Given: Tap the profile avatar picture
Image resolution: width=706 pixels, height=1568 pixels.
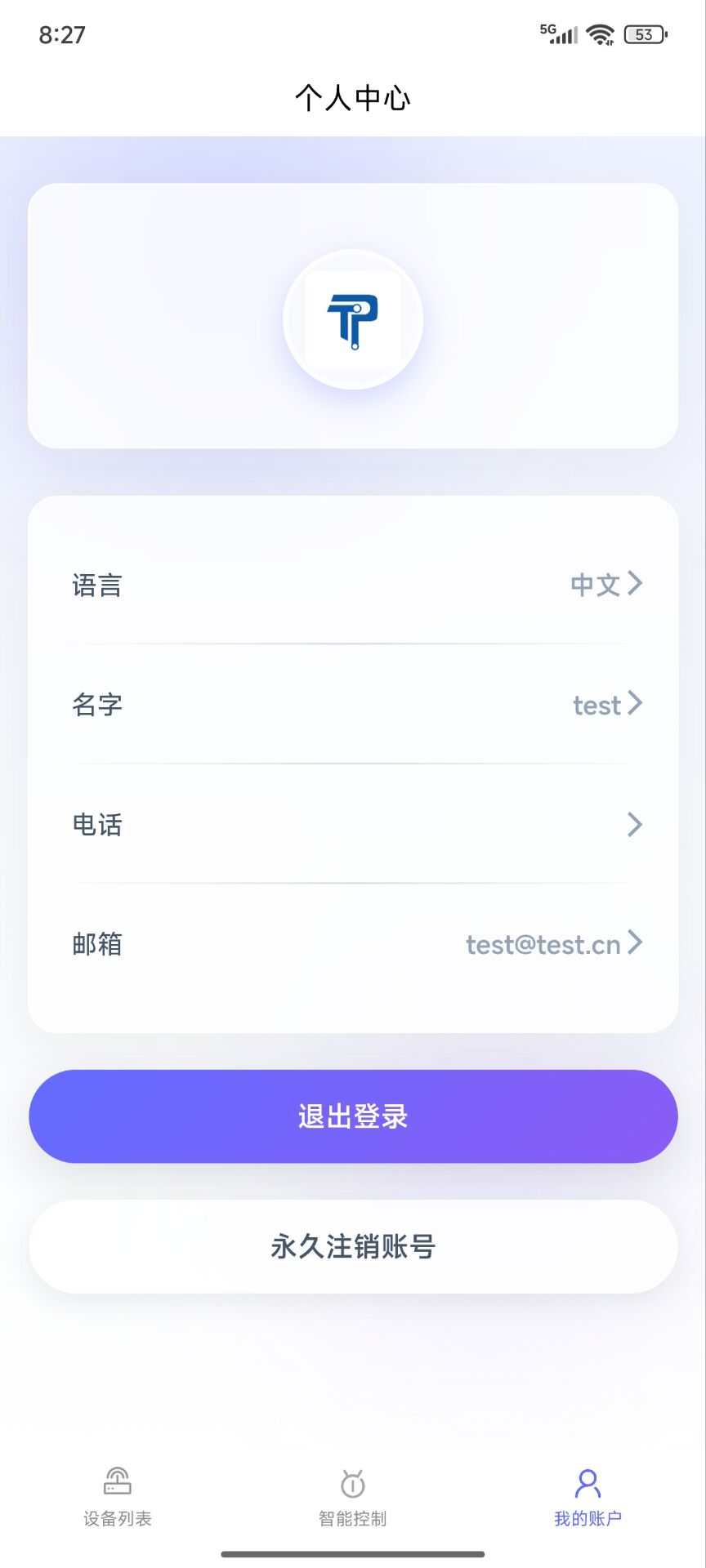Looking at the screenshot, I should [x=353, y=319].
